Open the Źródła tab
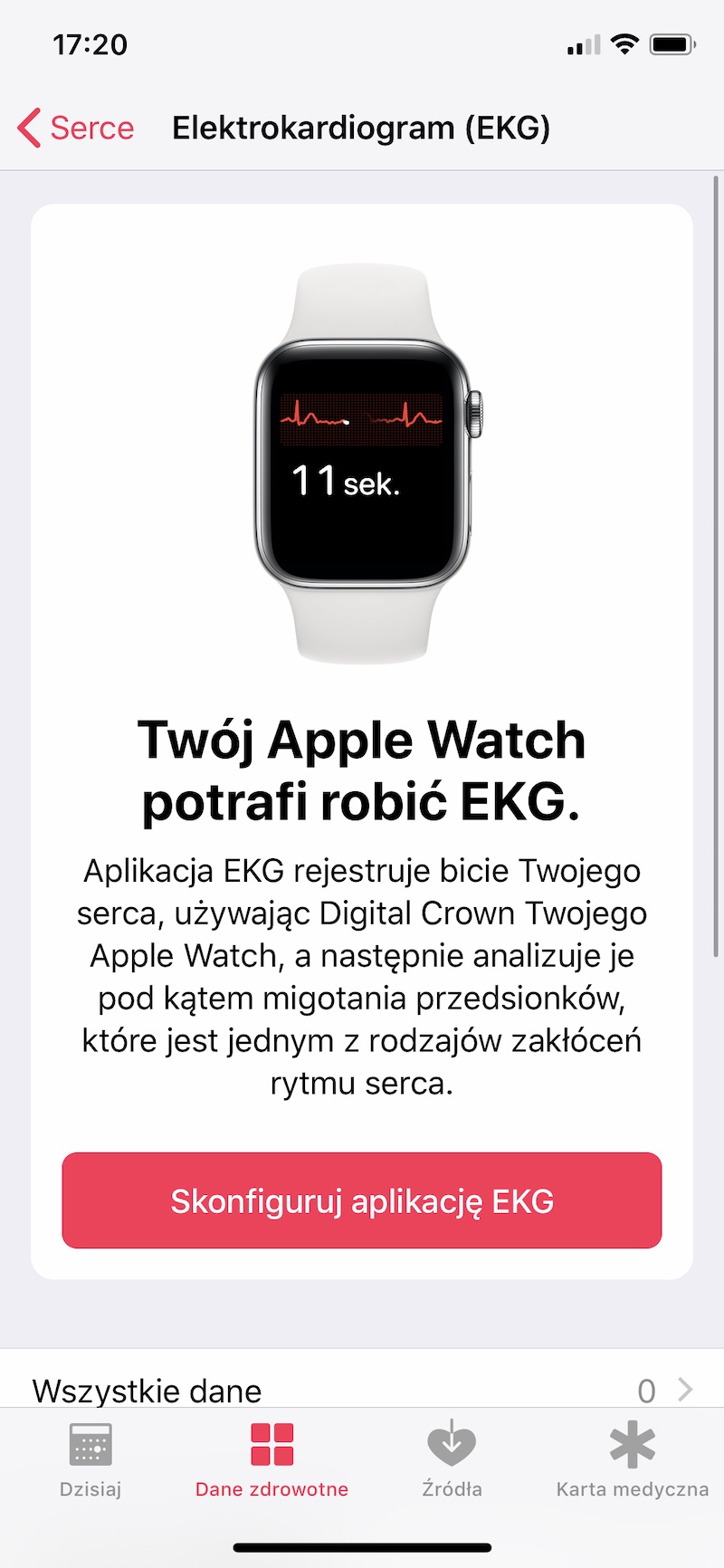 point(452,1459)
